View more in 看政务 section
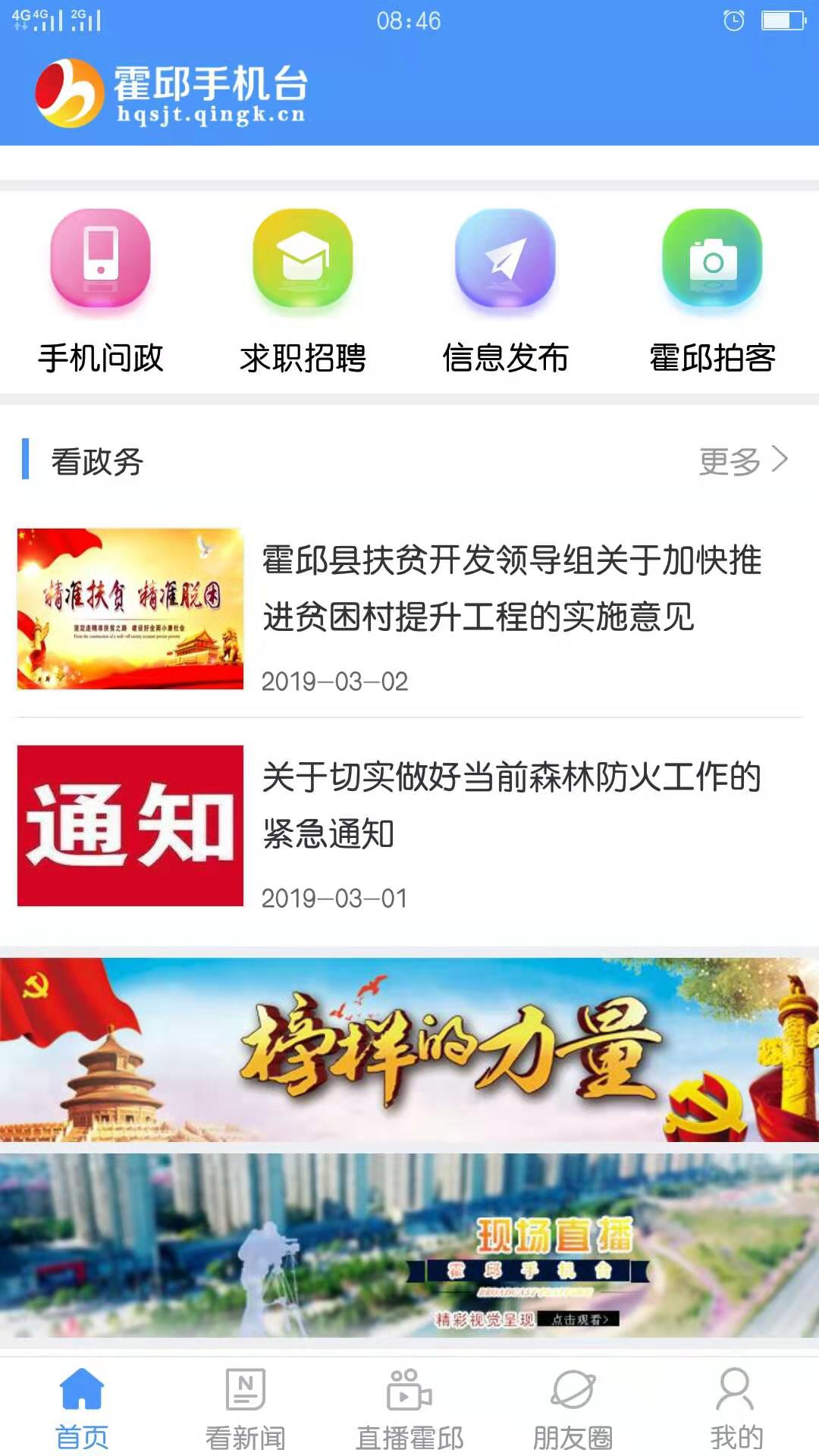This screenshot has height=1456, width=819. coord(743,460)
